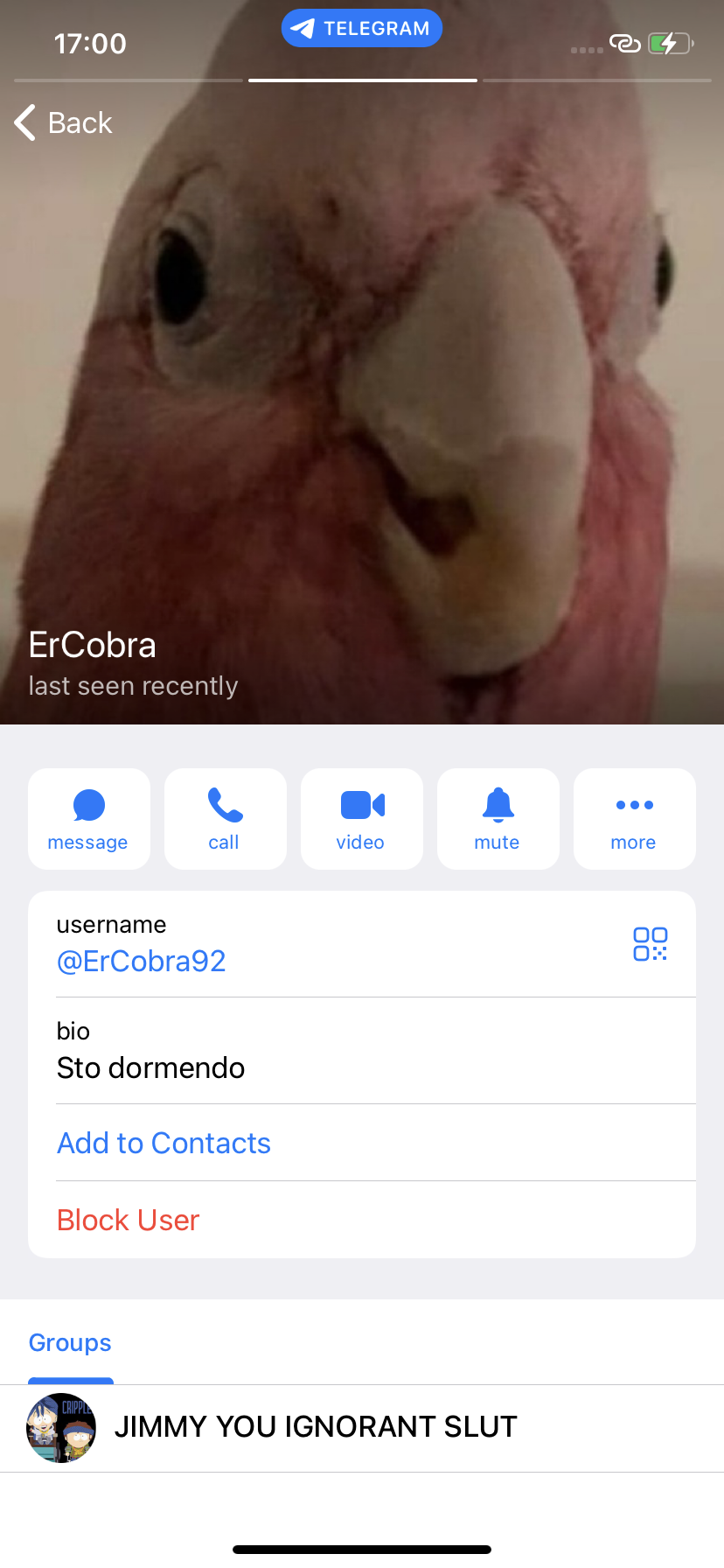
Task: Go back using the Back button
Action: pos(64,122)
